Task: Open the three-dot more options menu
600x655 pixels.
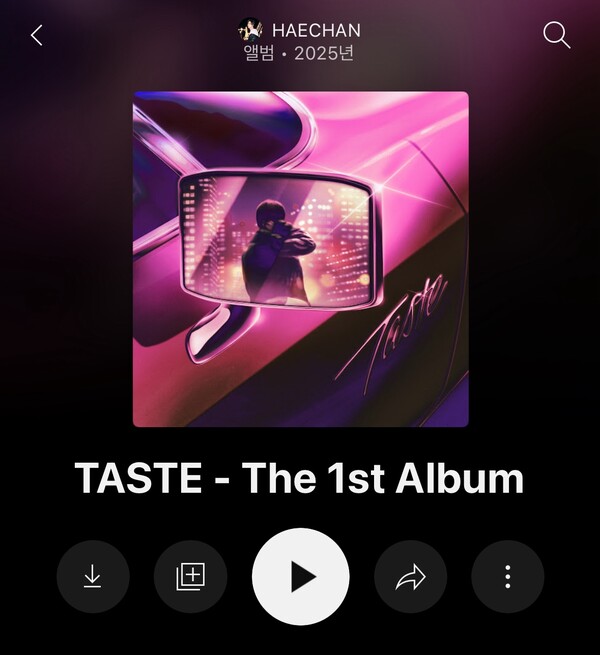Action: tap(507, 576)
